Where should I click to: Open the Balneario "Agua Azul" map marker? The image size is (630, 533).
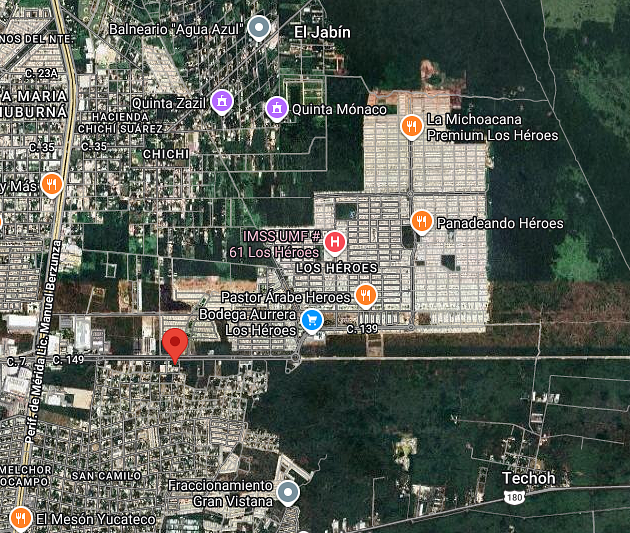click(260, 28)
